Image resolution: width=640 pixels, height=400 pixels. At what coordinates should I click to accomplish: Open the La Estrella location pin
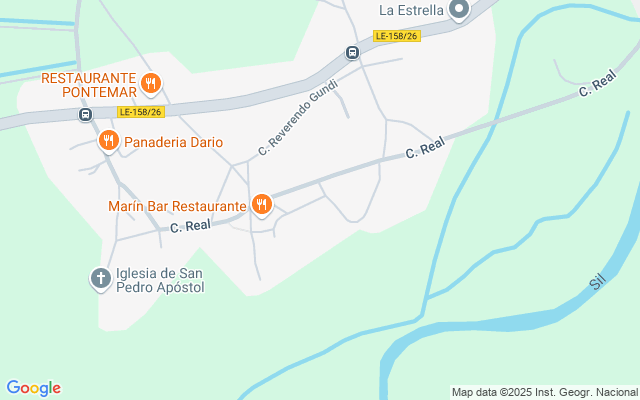pos(459,10)
